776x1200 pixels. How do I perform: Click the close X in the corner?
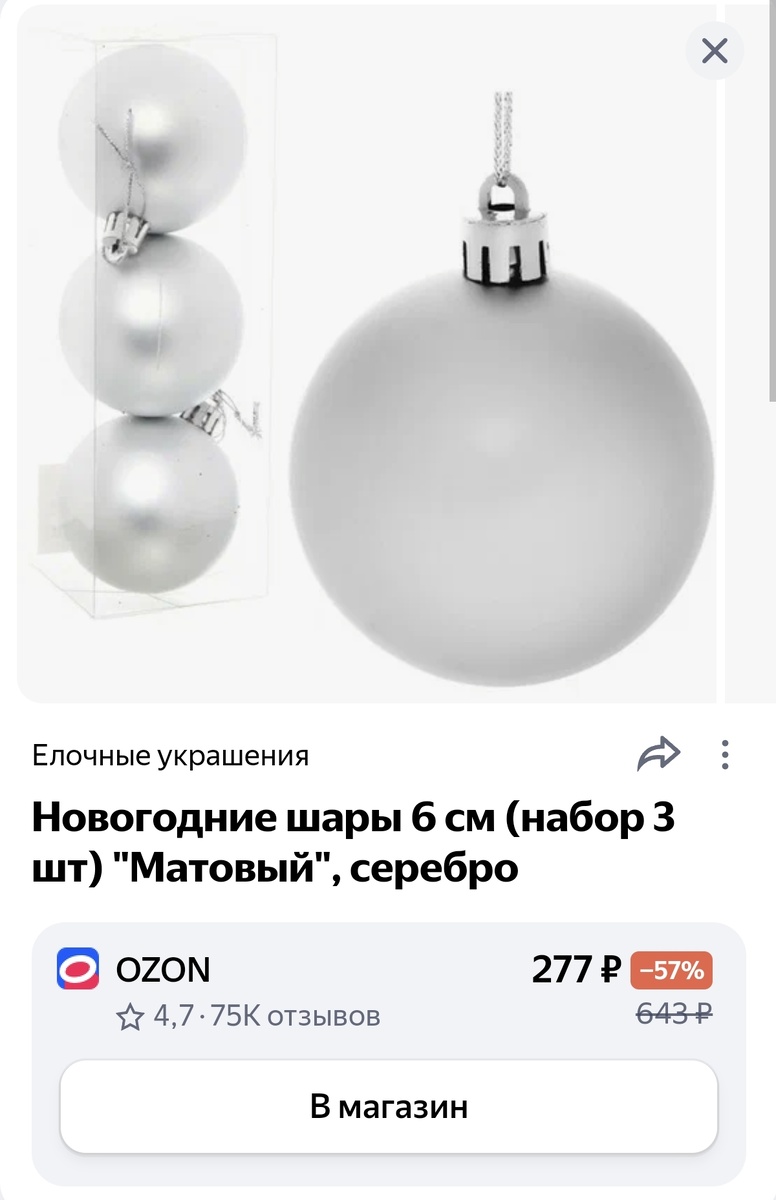[714, 51]
